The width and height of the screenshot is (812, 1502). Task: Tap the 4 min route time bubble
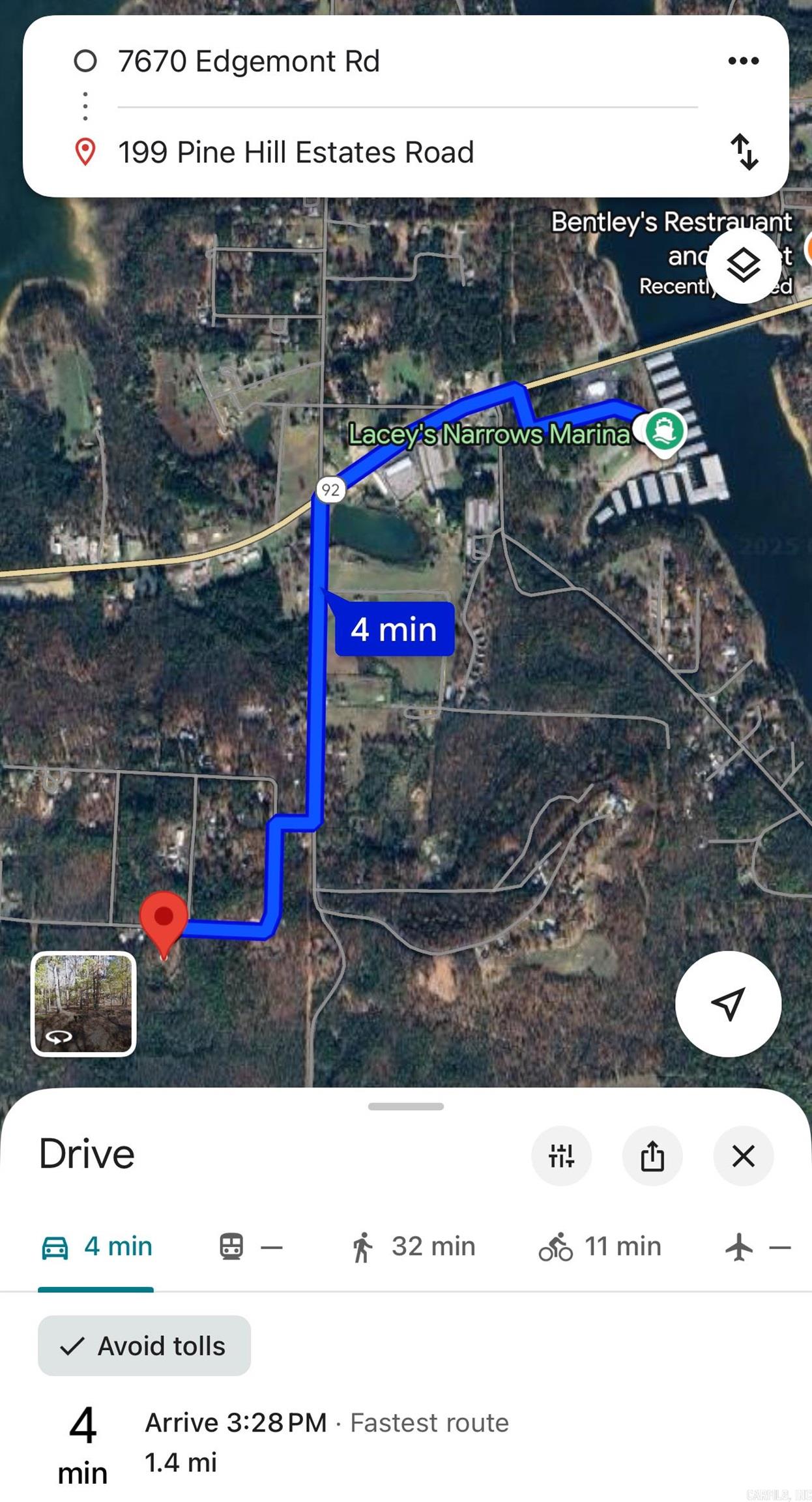point(393,628)
